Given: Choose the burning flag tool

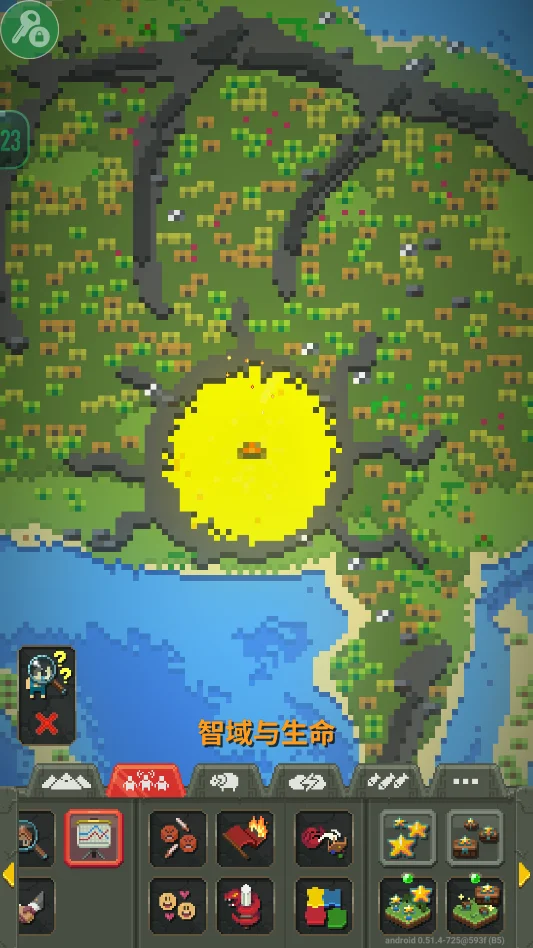Looking at the screenshot, I should (245, 839).
